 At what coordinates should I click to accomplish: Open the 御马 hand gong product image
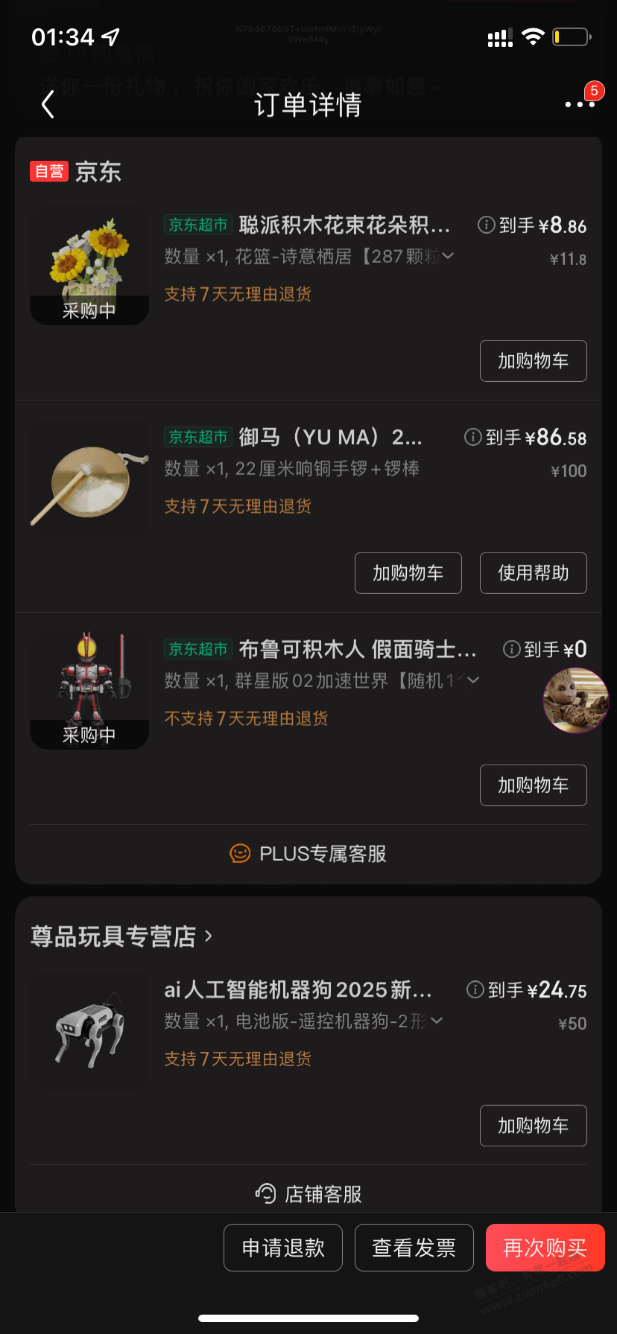(x=89, y=478)
